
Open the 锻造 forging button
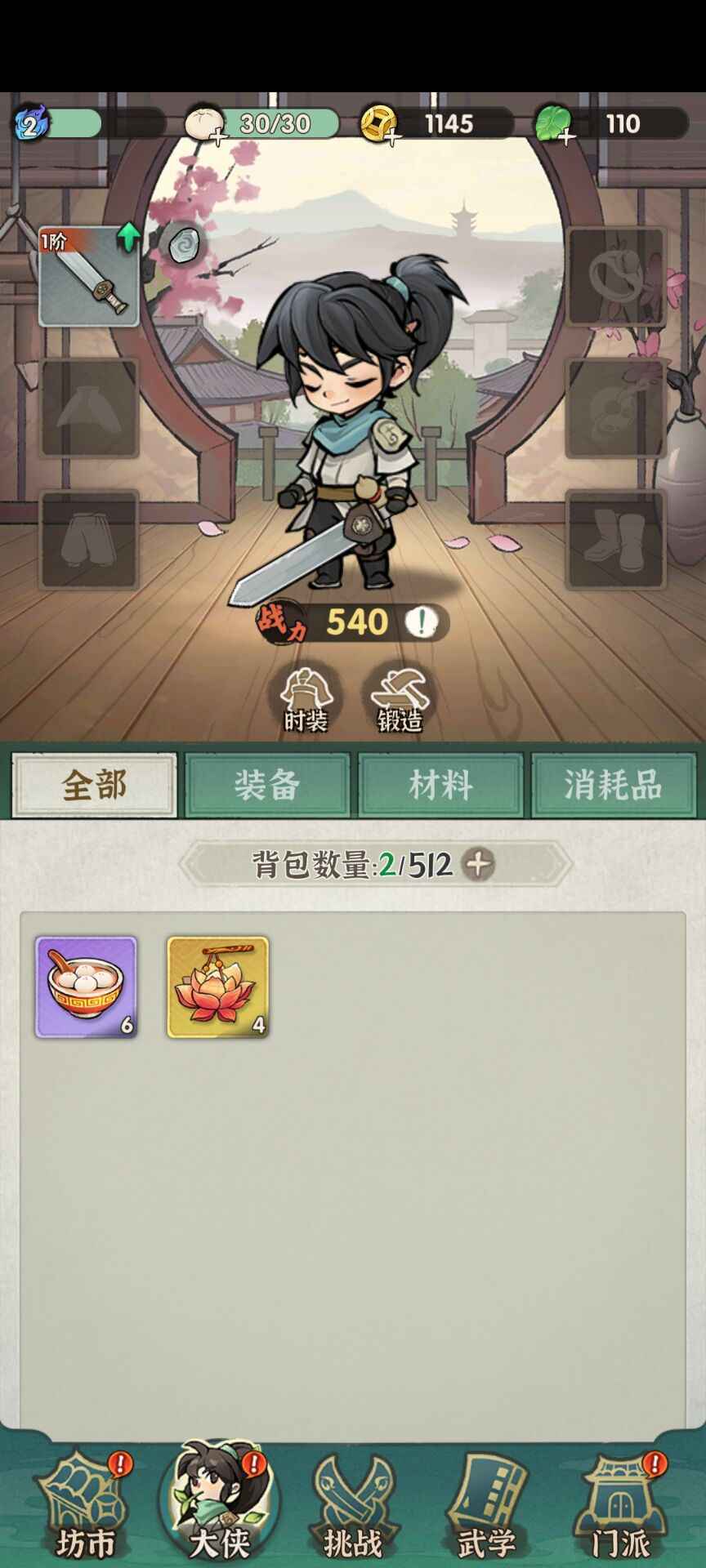coord(400,698)
